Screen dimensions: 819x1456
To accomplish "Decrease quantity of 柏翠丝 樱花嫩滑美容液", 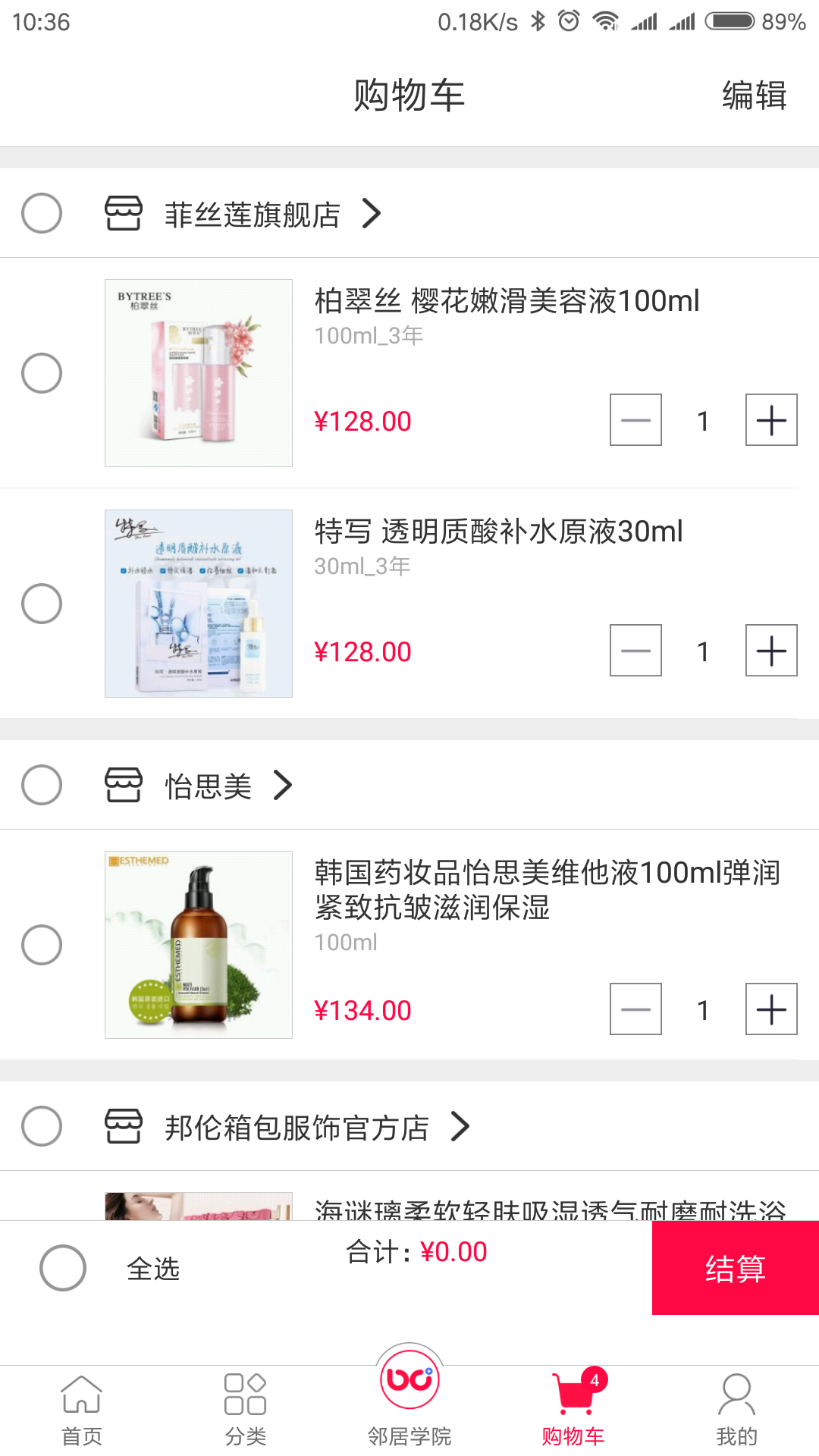I will [x=635, y=420].
